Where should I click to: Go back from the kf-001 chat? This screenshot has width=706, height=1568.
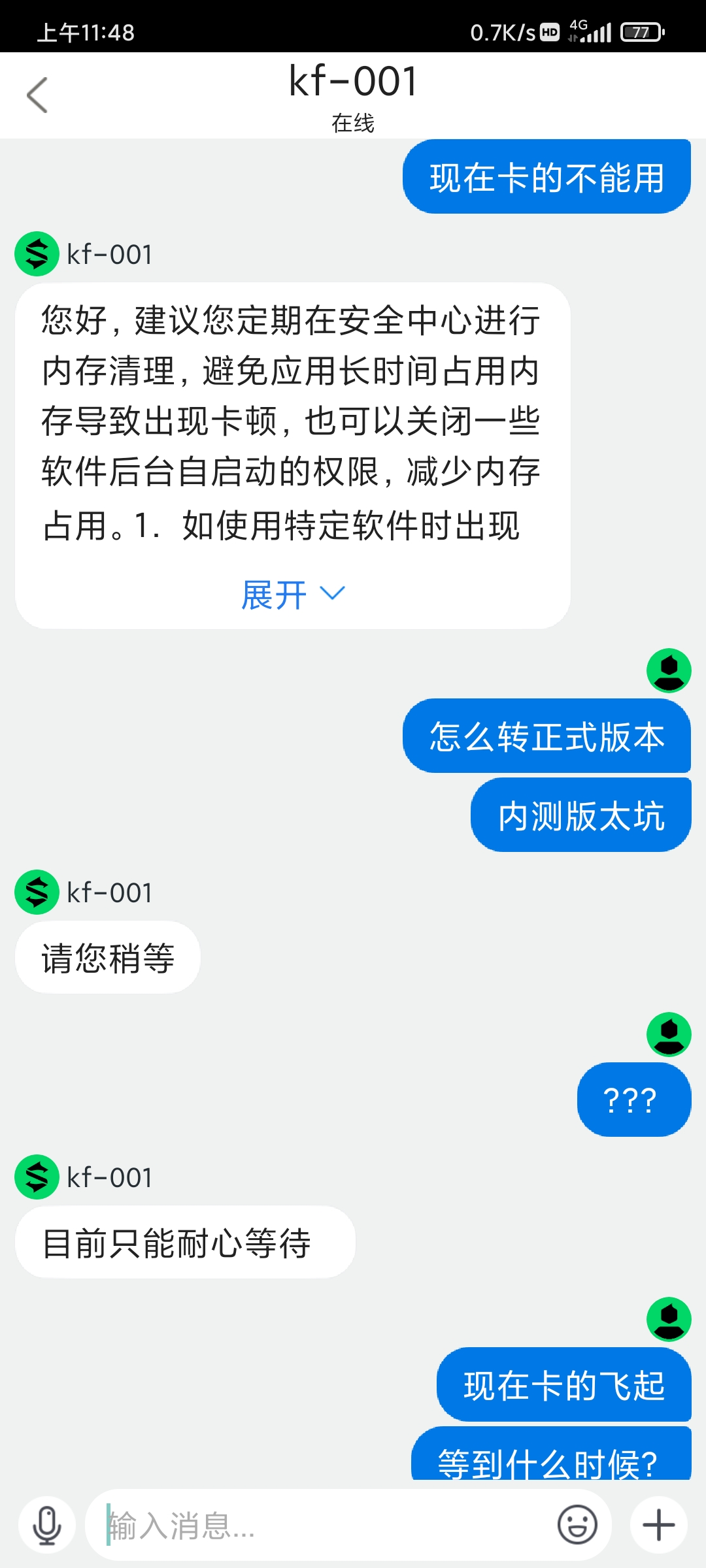point(37,95)
